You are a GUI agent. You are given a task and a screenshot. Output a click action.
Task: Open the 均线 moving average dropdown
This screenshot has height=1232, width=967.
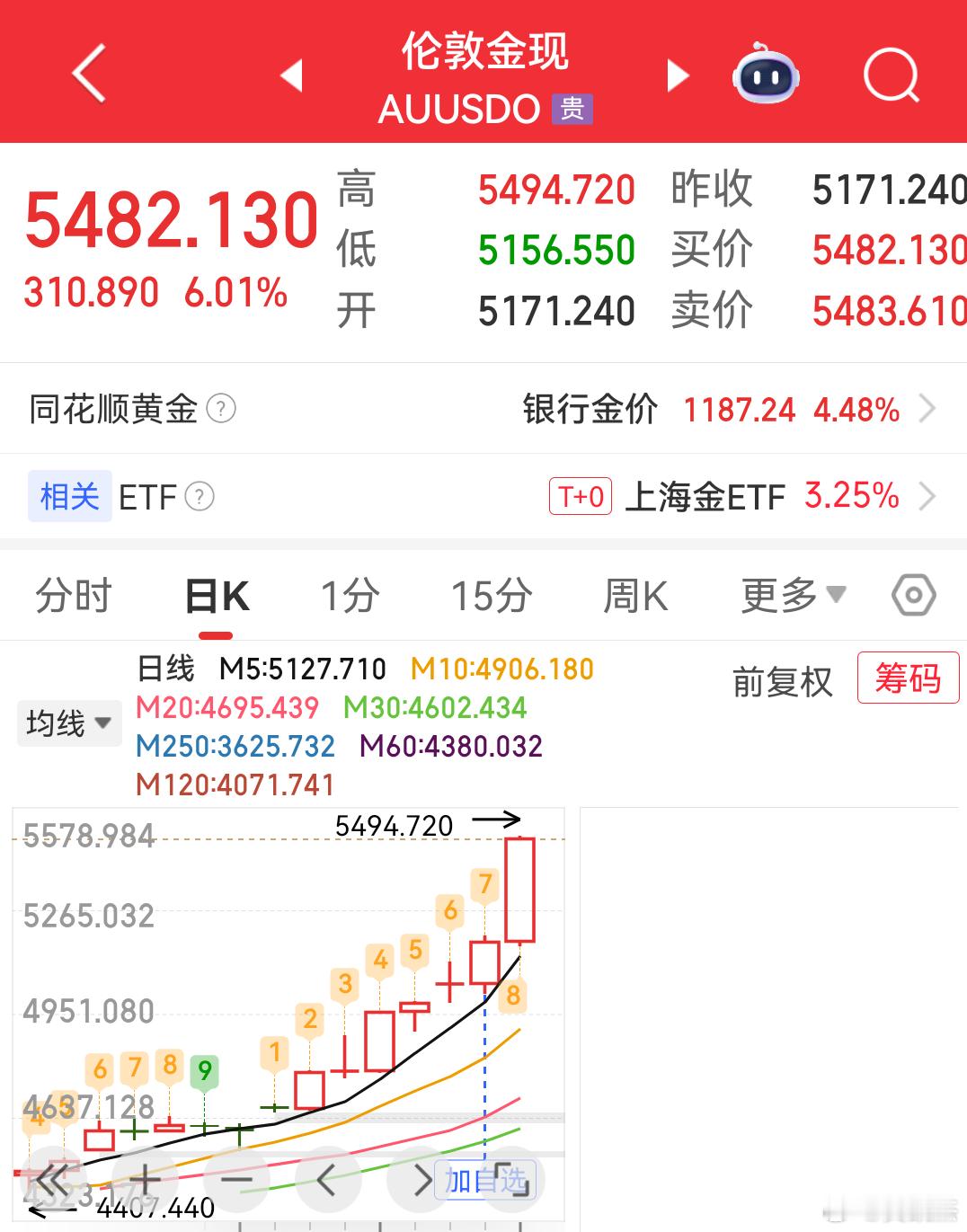69,722
